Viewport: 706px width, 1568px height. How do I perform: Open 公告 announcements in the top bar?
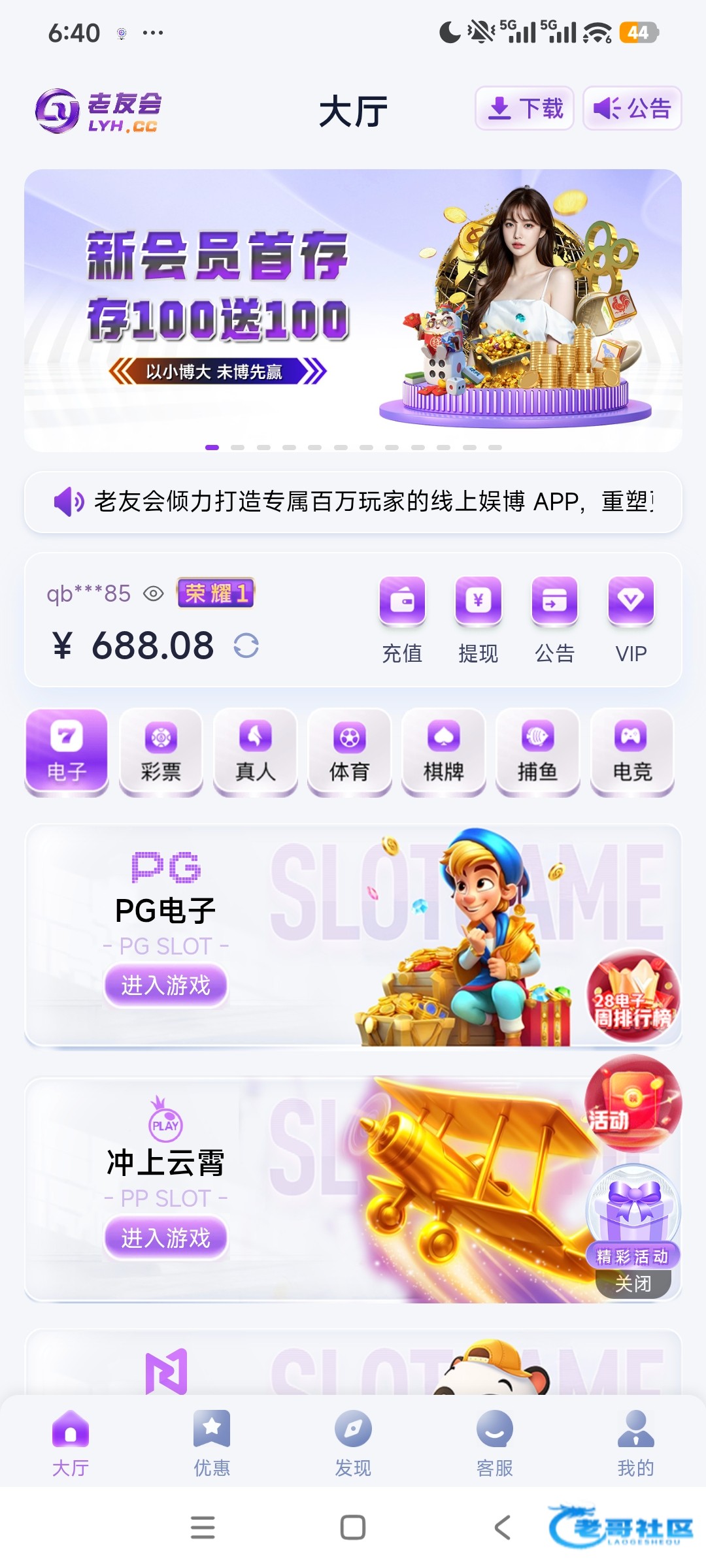(631, 108)
